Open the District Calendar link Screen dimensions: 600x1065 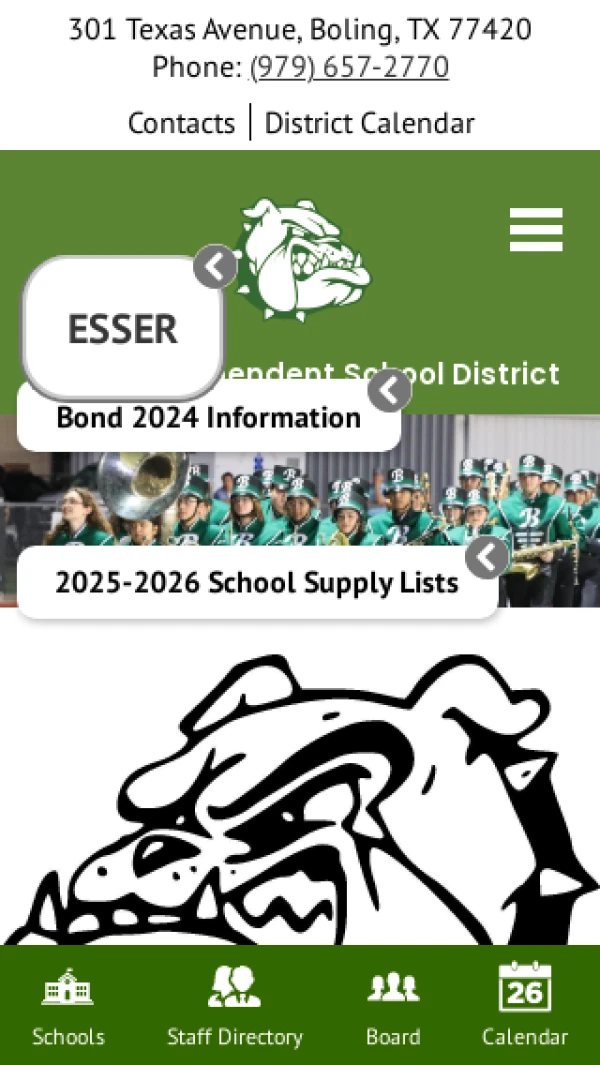pos(369,123)
